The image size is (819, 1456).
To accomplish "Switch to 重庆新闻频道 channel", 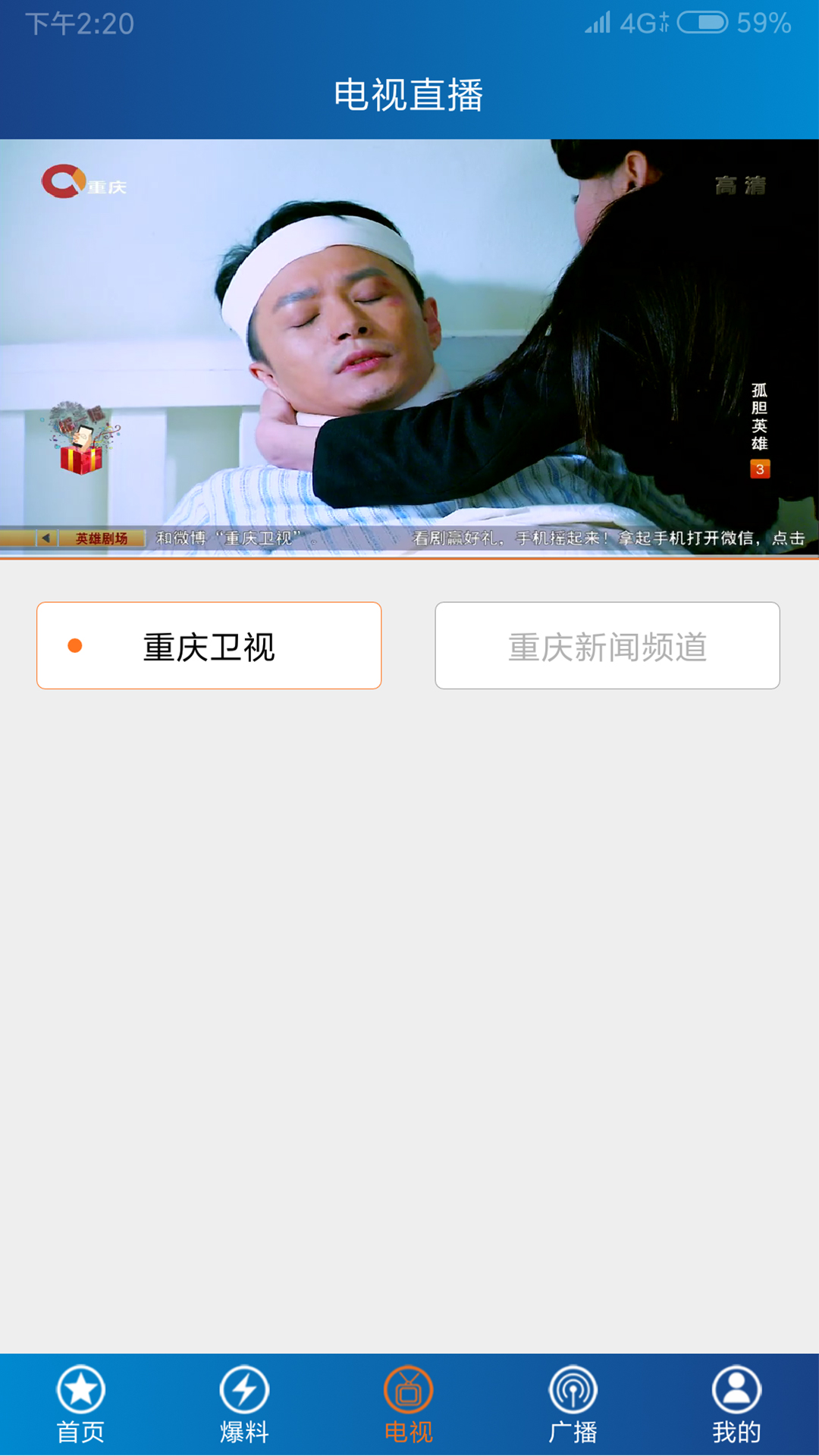I will click(x=607, y=645).
